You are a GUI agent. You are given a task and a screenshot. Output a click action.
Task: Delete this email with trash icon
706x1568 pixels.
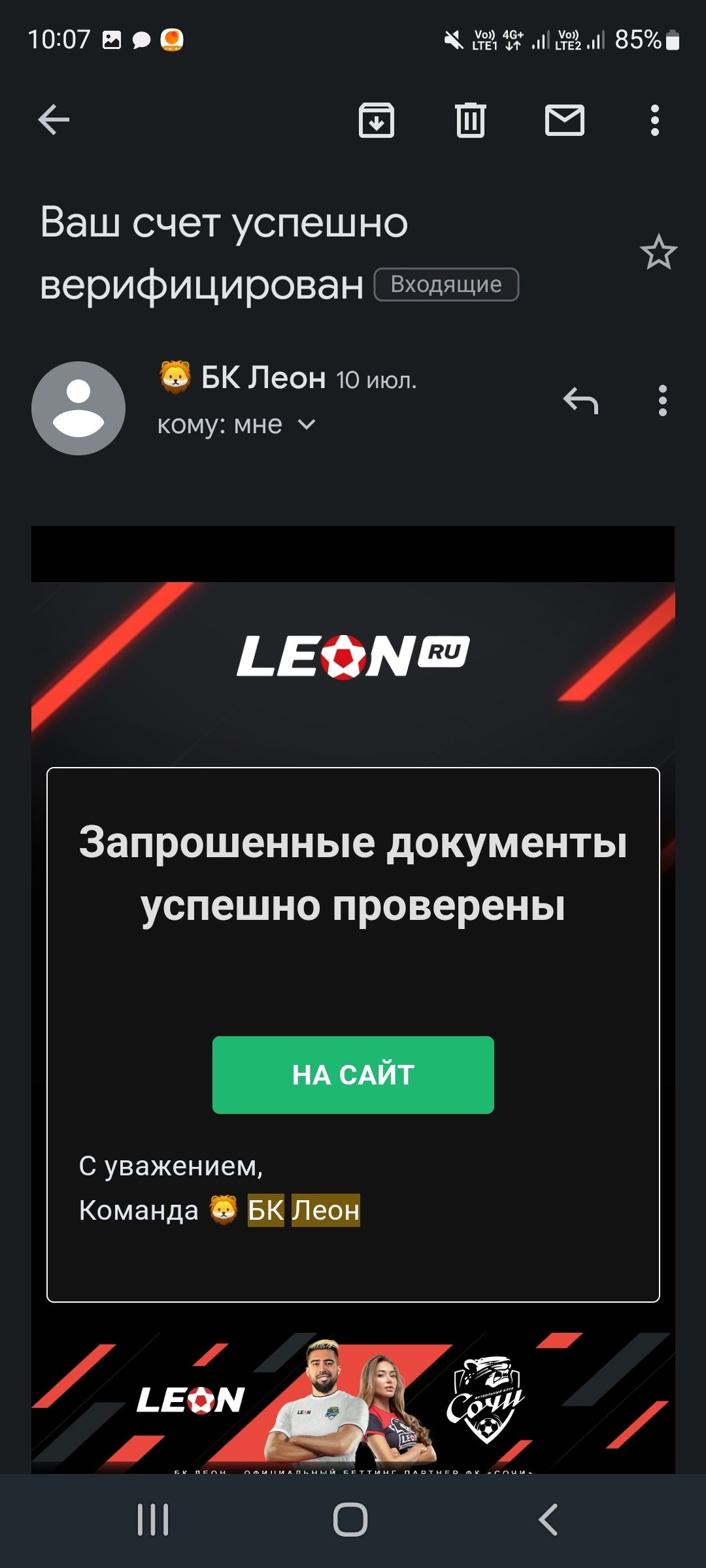click(470, 120)
